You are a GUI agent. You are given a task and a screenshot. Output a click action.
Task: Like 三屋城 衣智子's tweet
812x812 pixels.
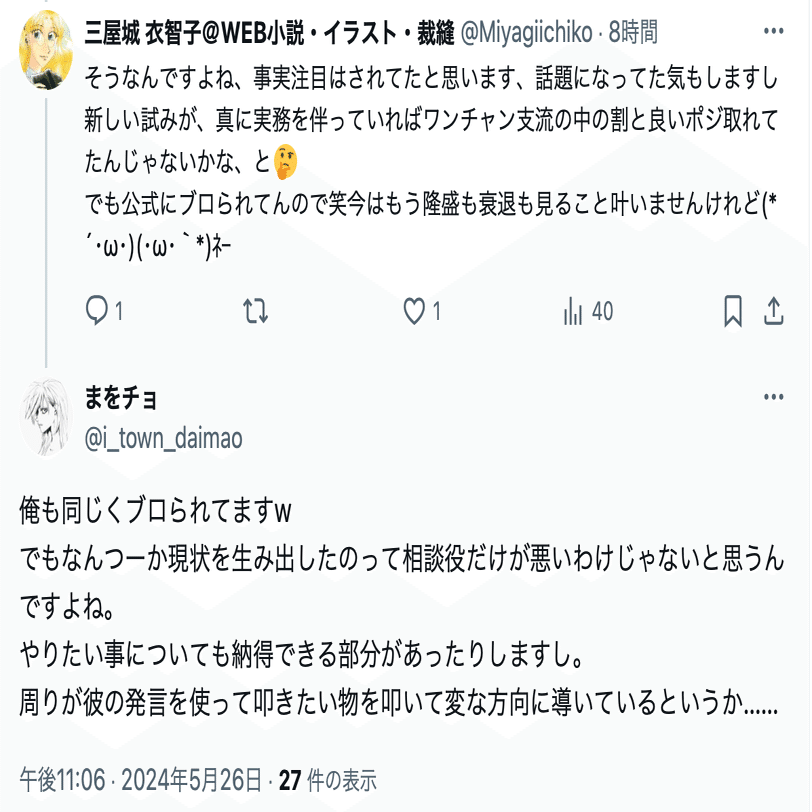pos(414,312)
